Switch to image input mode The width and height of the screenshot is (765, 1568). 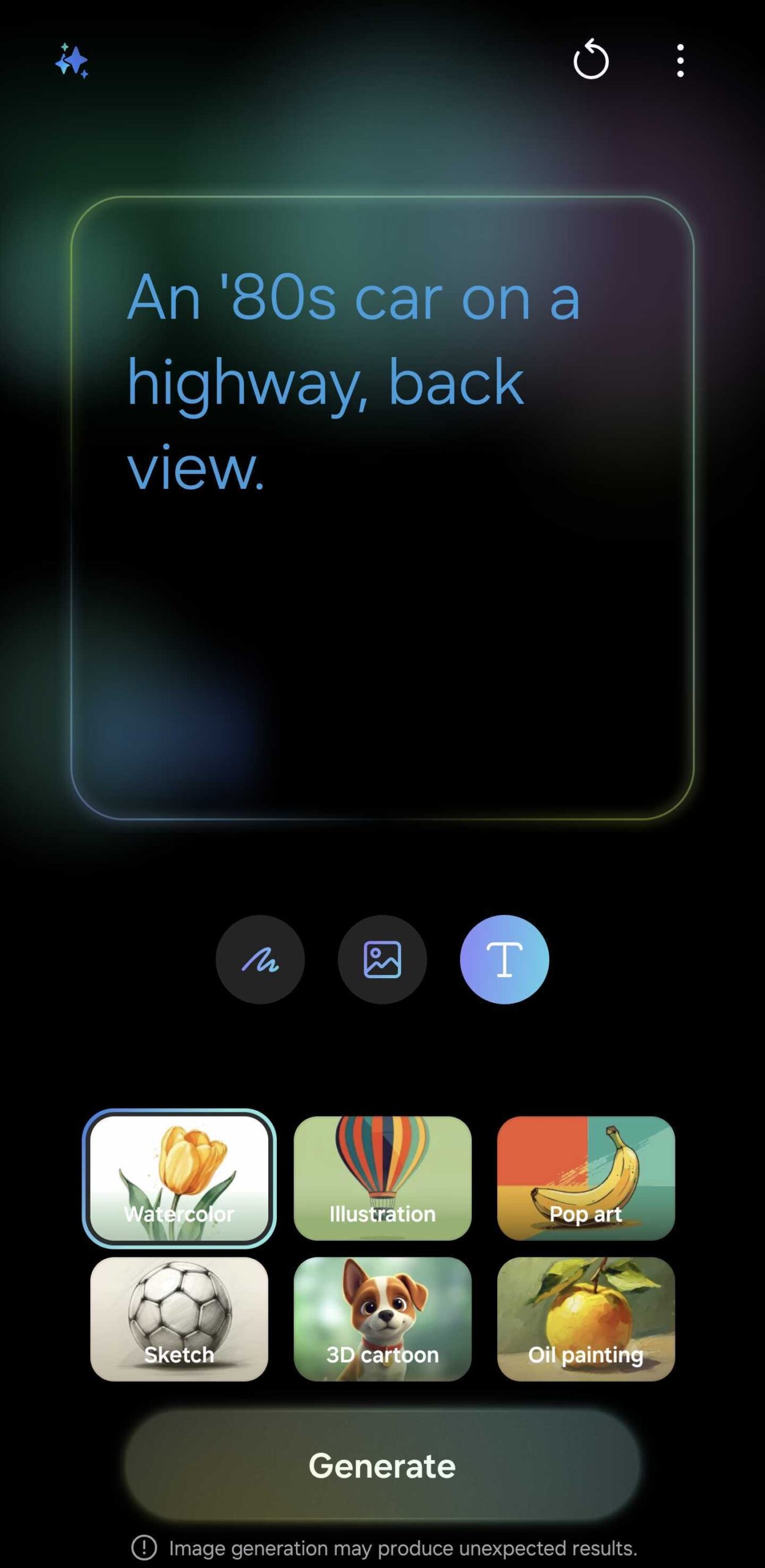tap(382, 959)
